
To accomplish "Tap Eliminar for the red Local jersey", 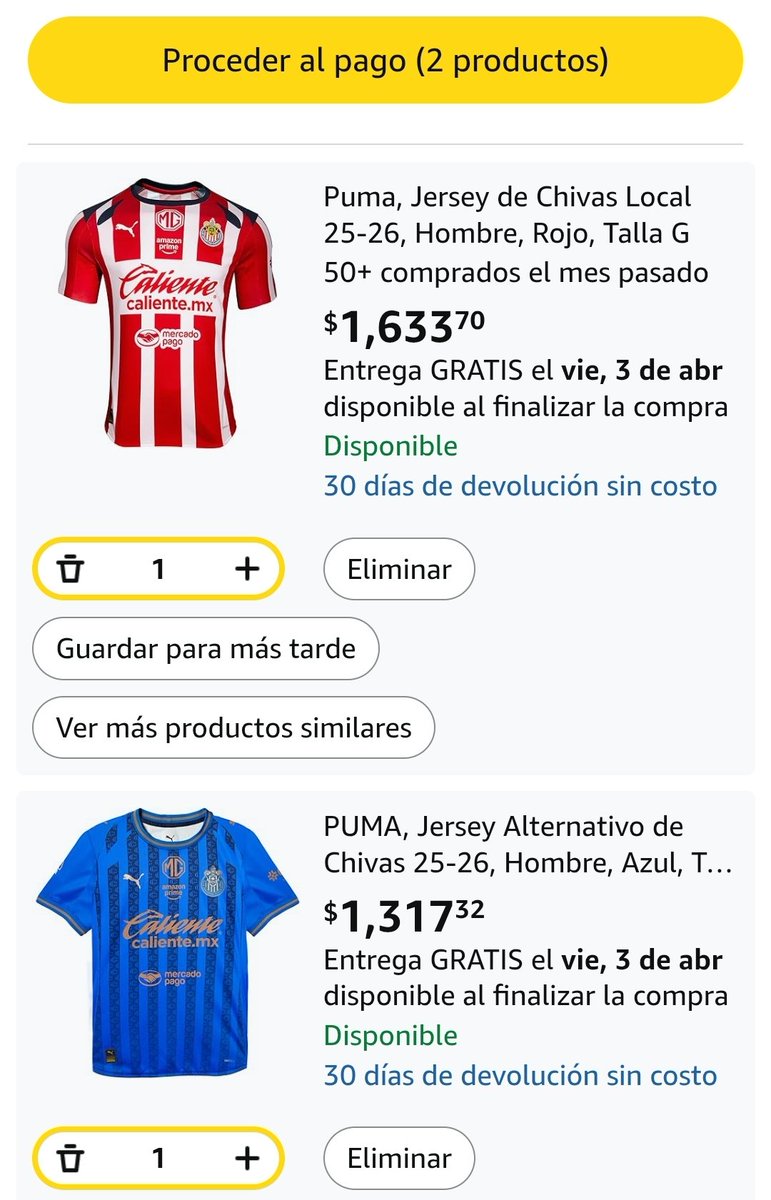I will pos(399,569).
